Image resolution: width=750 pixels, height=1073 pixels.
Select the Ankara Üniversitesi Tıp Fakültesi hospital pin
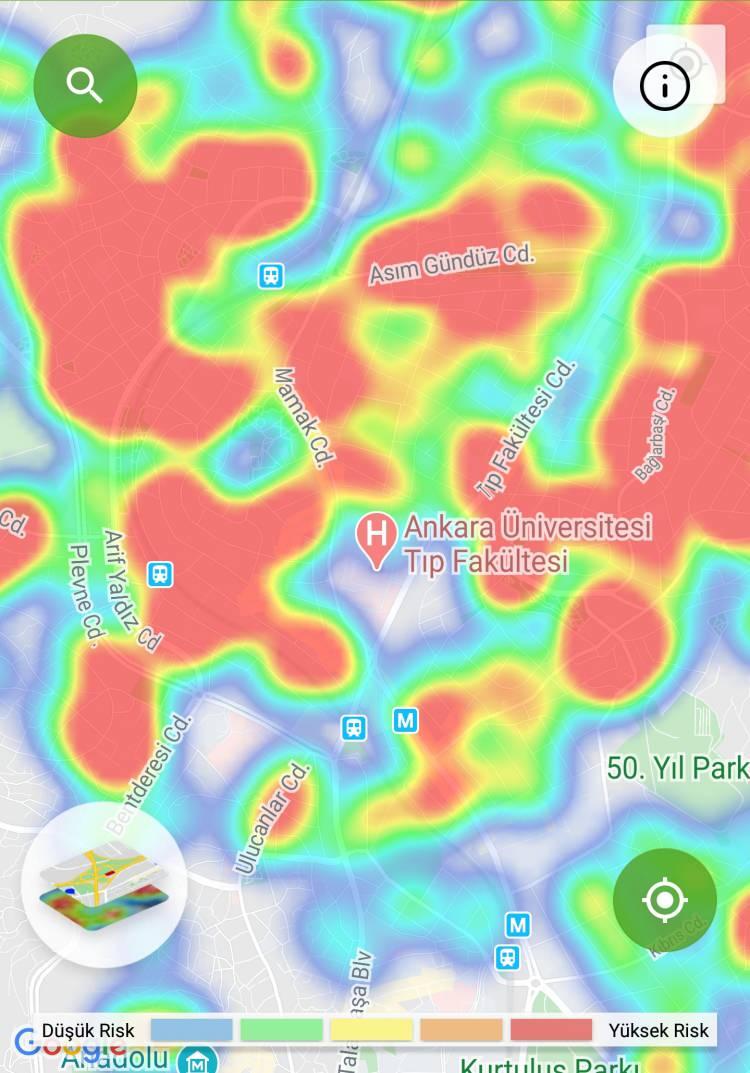pos(377,538)
